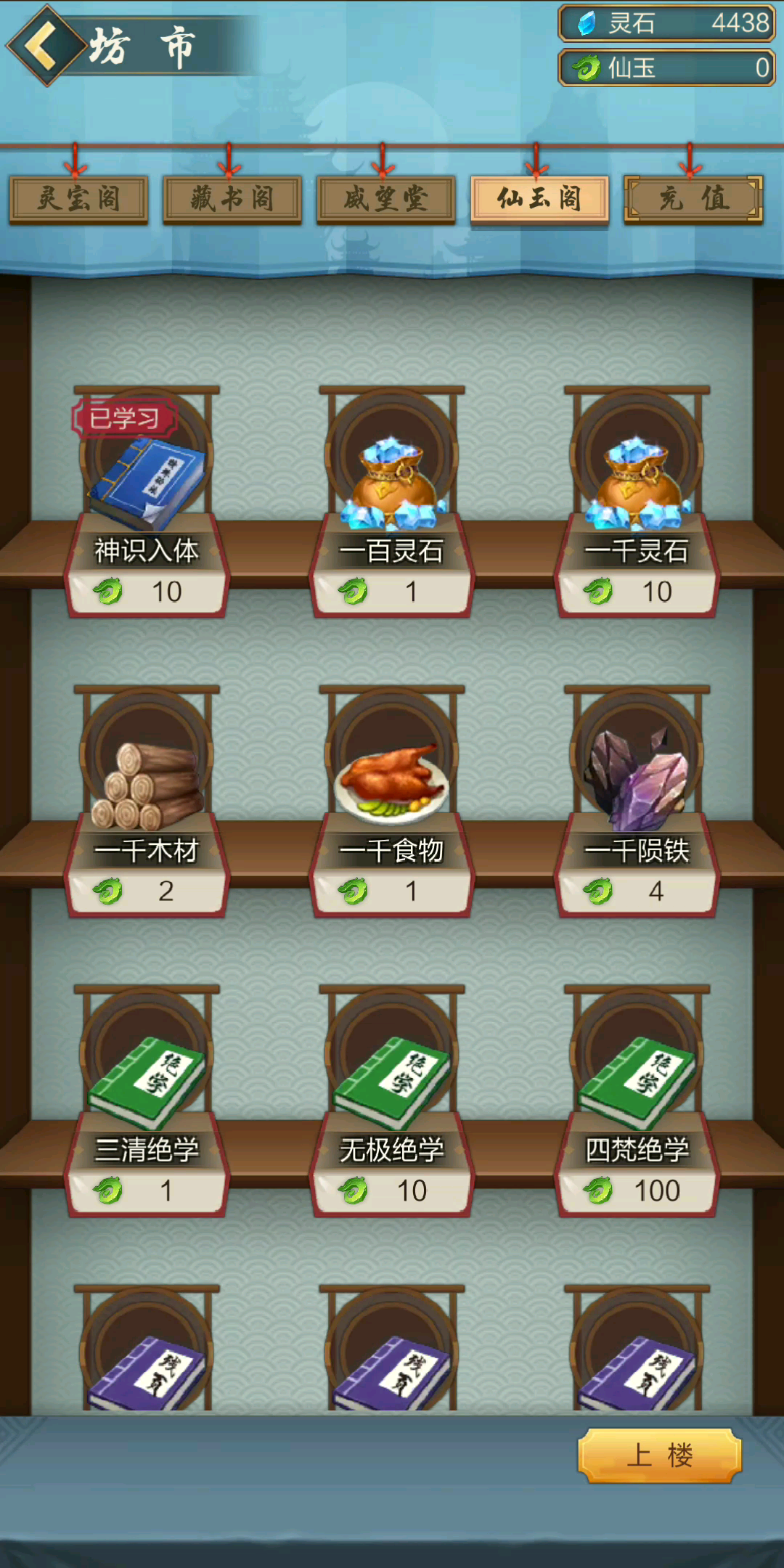
Task: Select the 威望堂 tab
Action: coord(385,199)
